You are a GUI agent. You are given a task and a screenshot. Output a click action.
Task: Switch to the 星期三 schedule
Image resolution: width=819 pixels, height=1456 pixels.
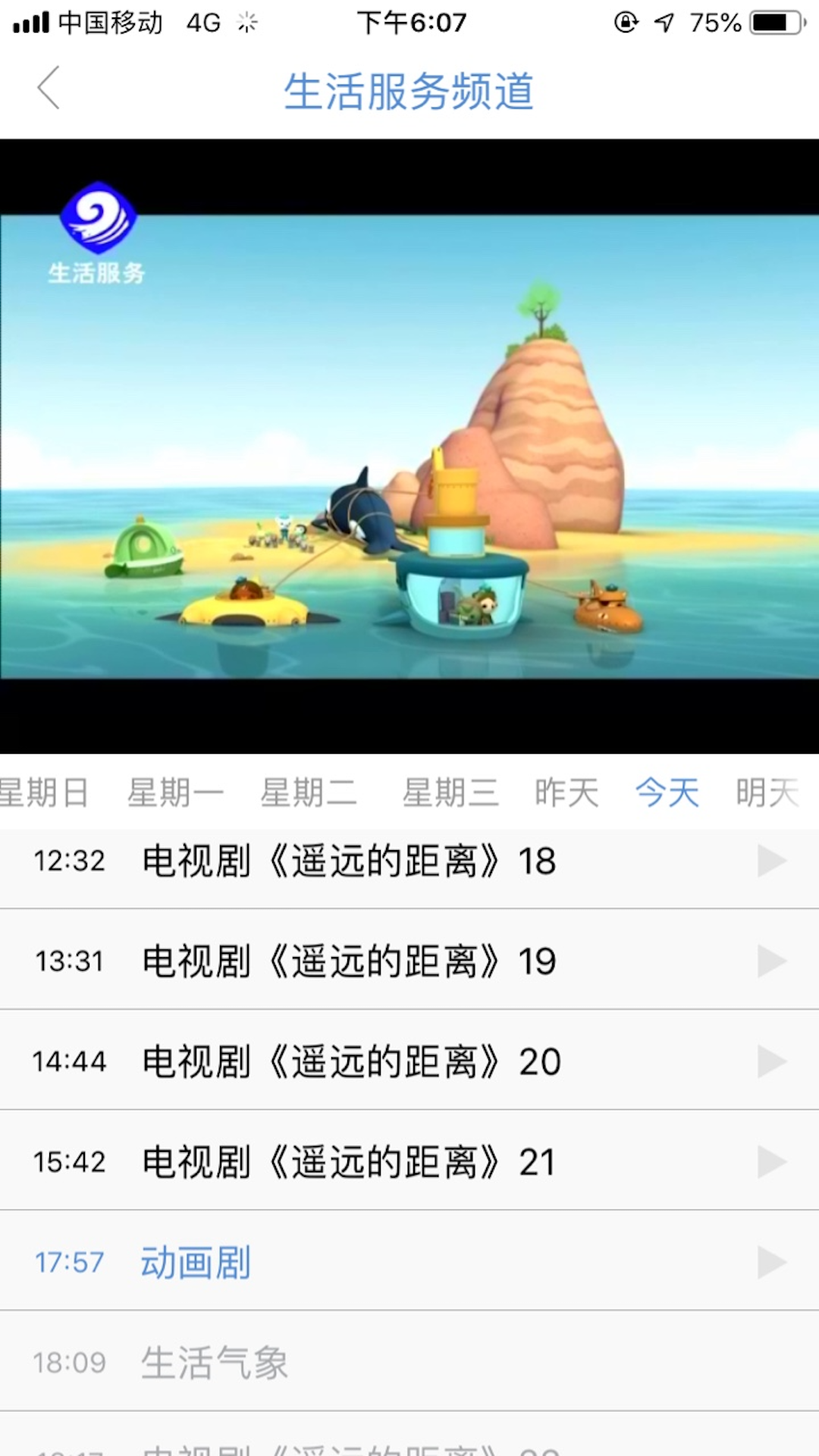pos(451,791)
